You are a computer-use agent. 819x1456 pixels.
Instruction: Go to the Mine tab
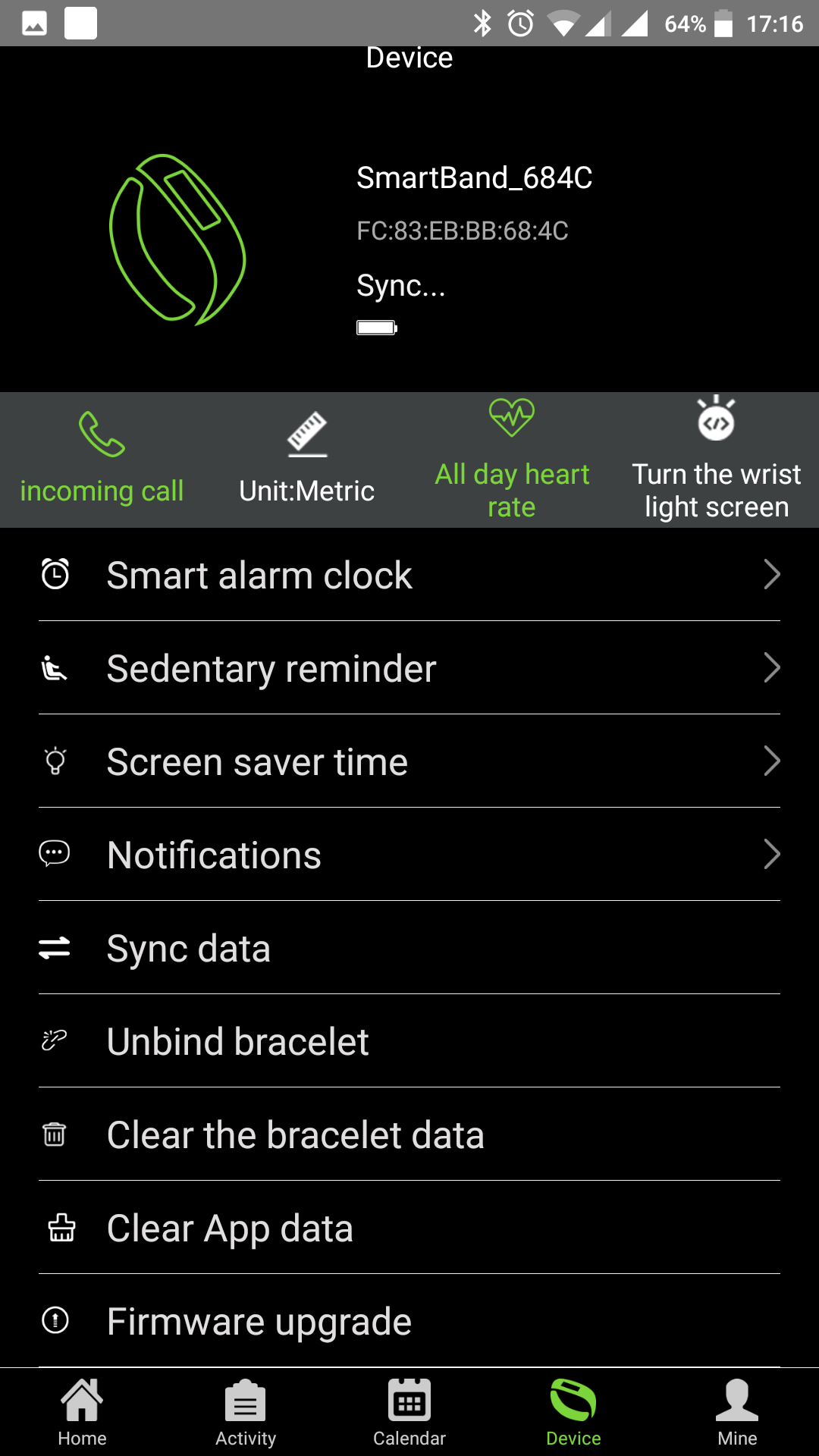coord(737,1413)
